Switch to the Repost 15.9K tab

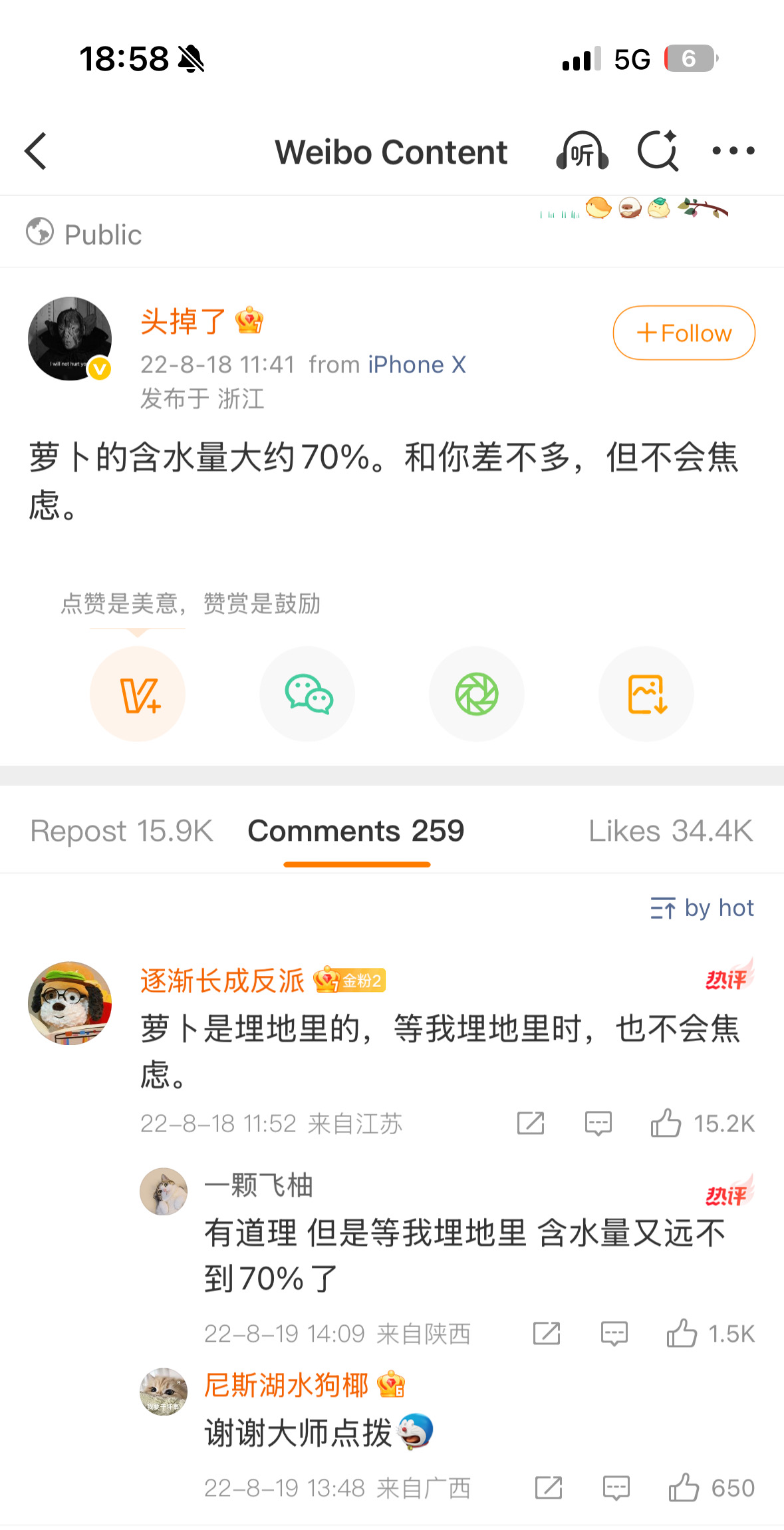[x=122, y=831]
